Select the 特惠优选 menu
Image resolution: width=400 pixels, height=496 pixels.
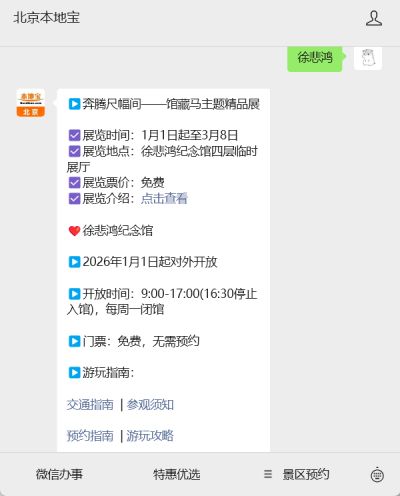point(177,474)
